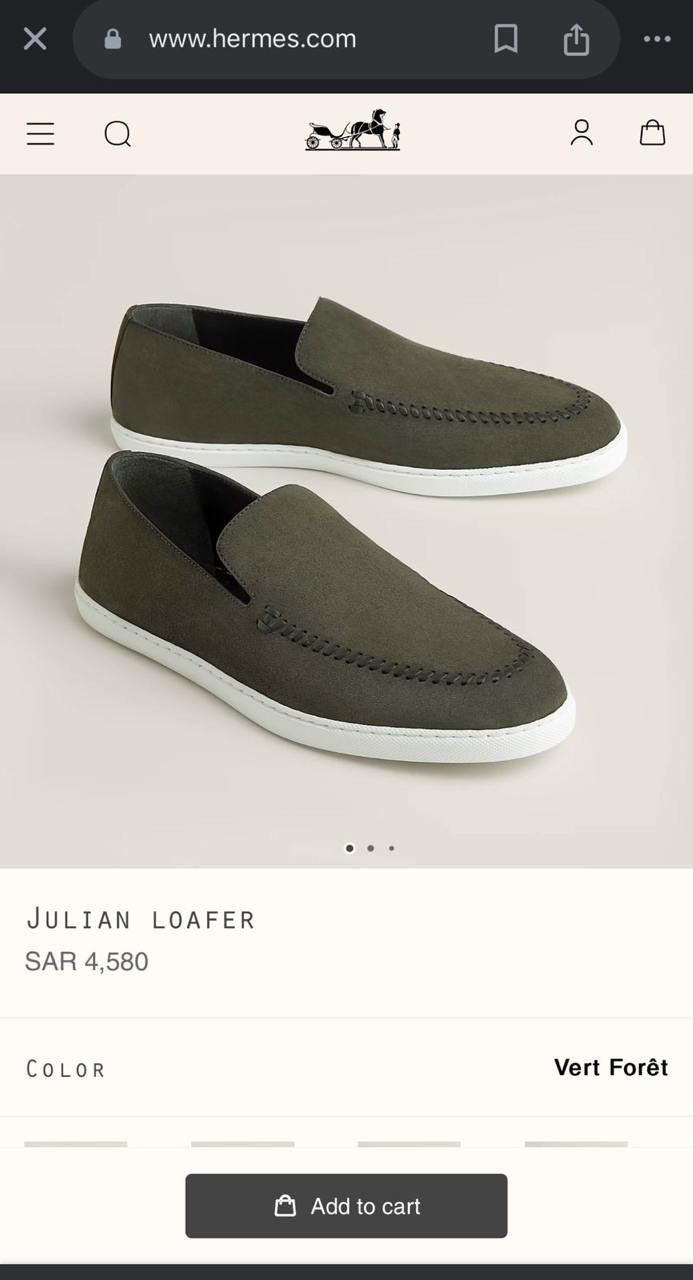This screenshot has width=693, height=1280.
Task: Open site search magnifier
Action: tap(118, 133)
